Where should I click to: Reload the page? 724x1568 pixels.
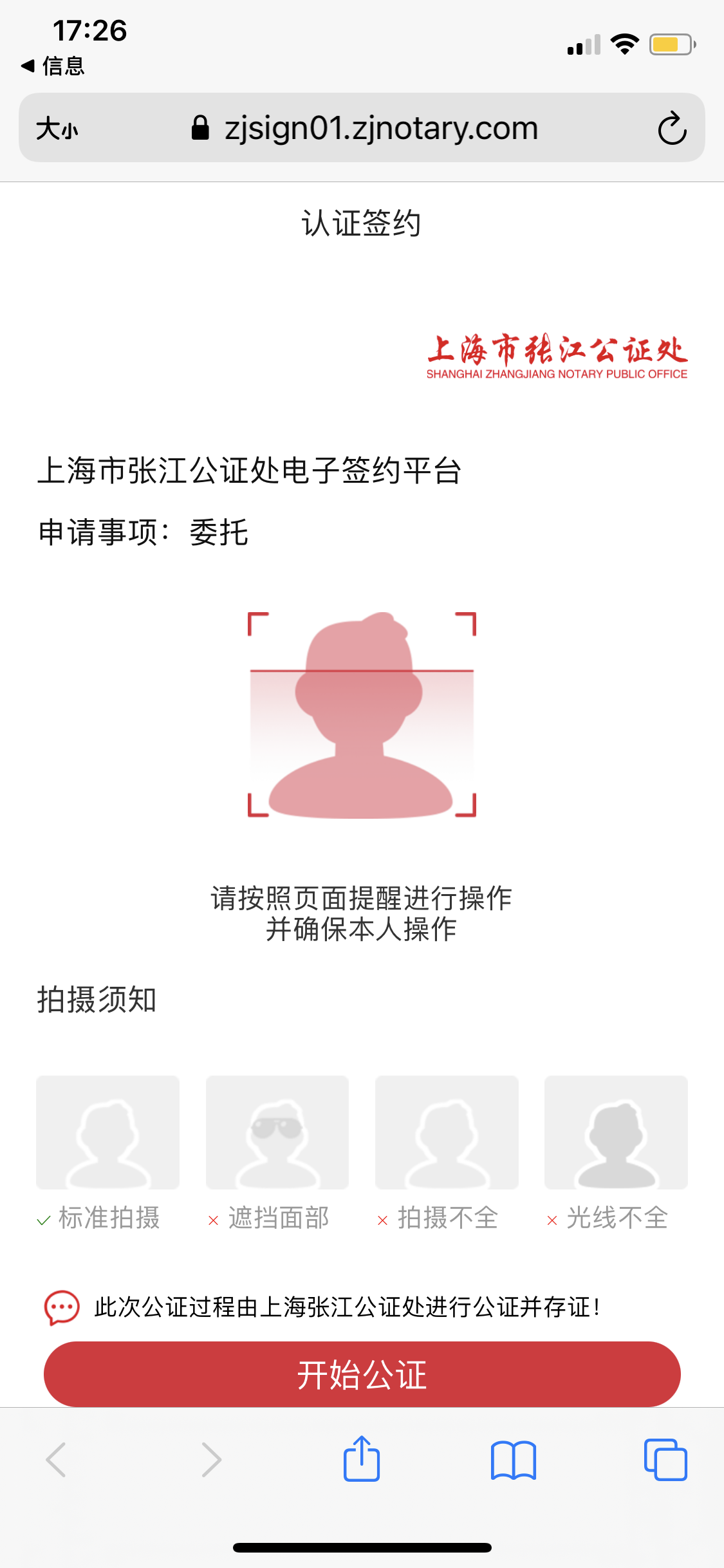pyautogui.click(x=672, y=128)
